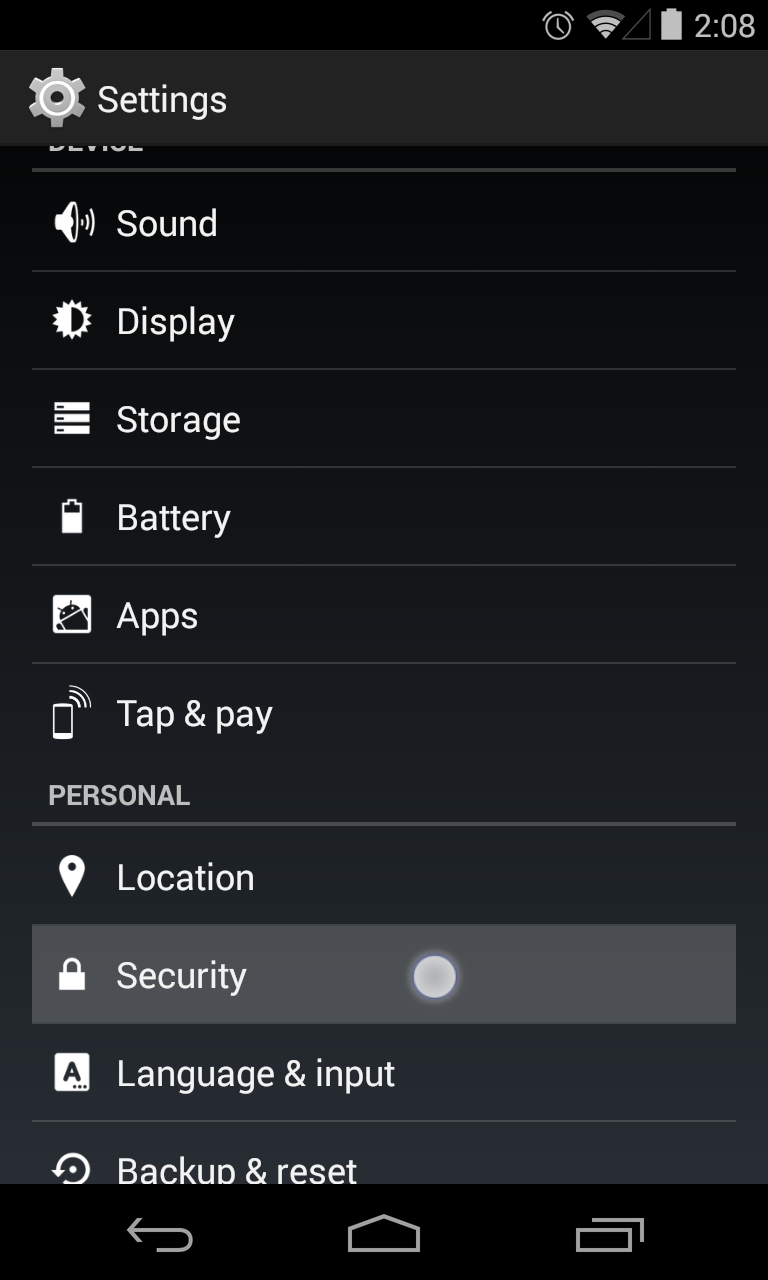Screen dimensions: 768x1280
Task: Open Sound settings
Action: pyautogui.click(x=384, y=223)
